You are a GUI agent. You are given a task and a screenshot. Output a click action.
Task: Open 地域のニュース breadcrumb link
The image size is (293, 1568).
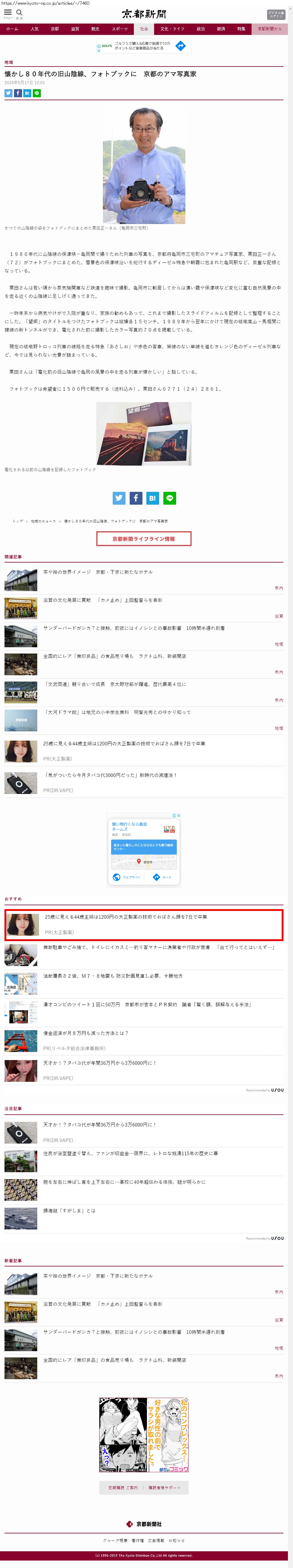click(x=43, y=521)
